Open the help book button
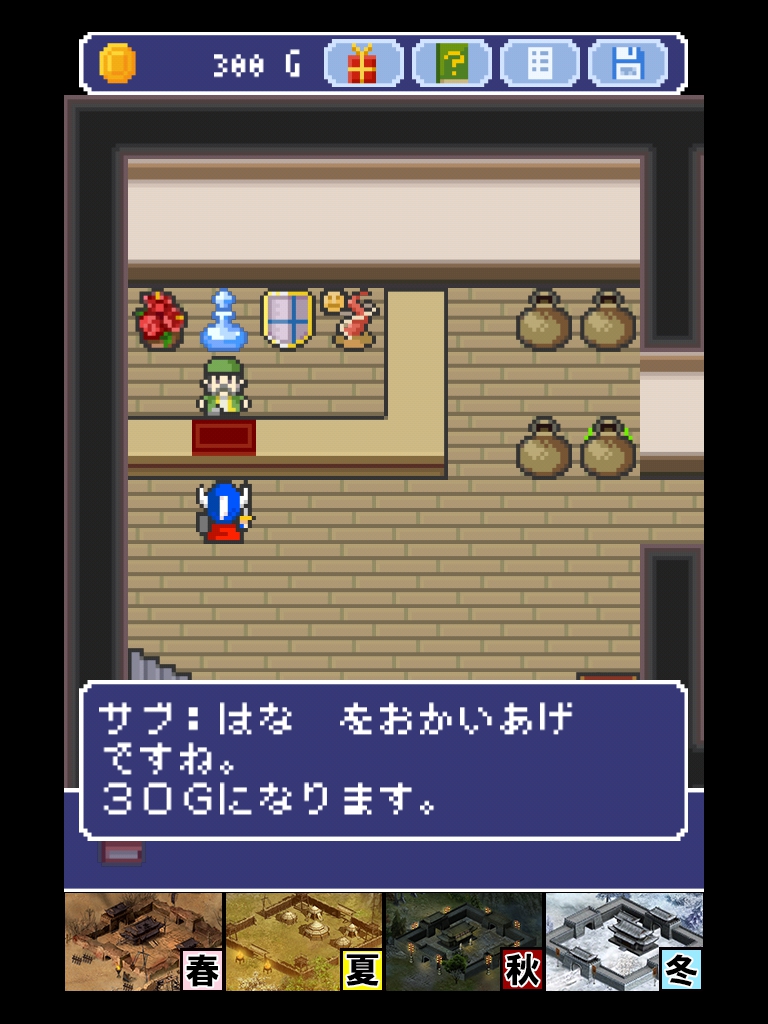 452,64
